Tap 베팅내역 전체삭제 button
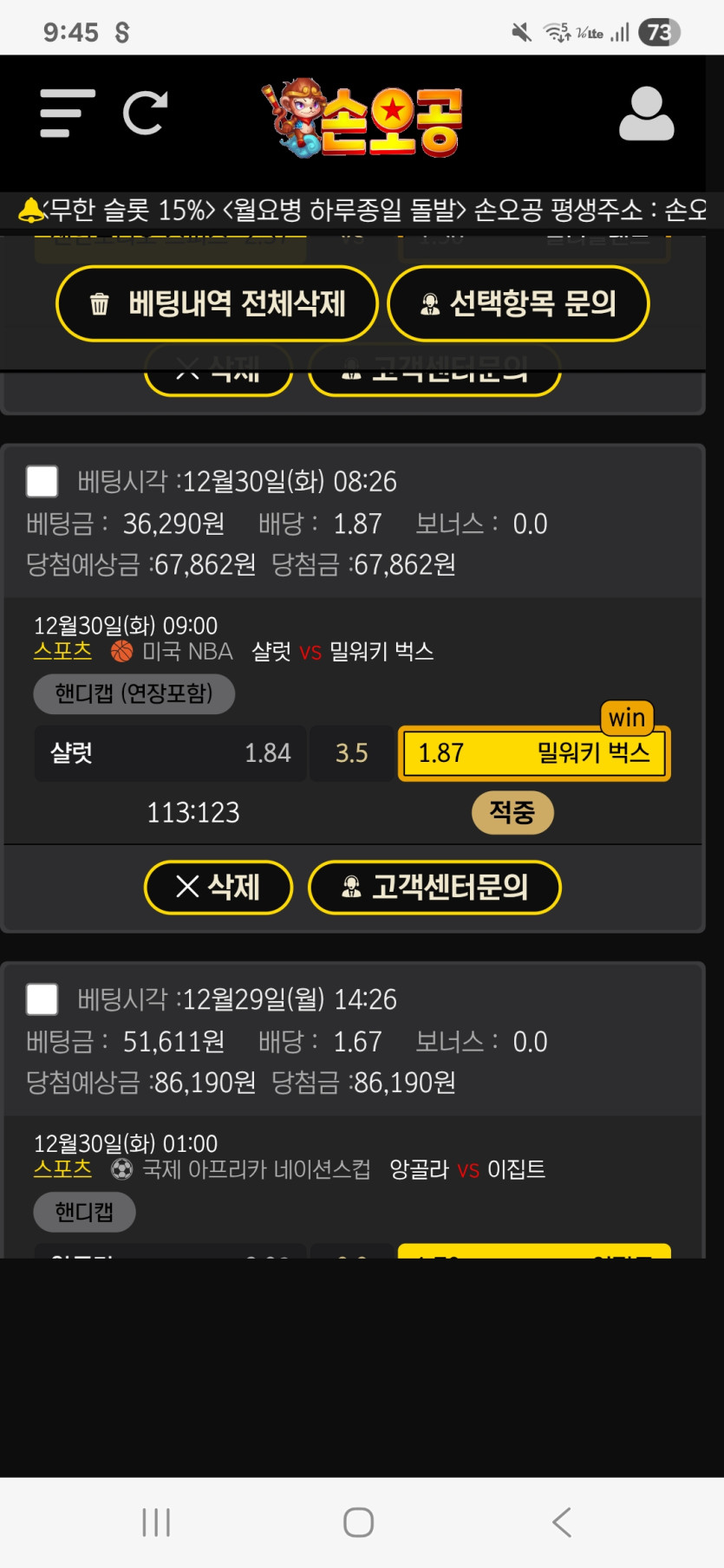This screenshot has height=1568, width=724. click(x=218, y=303)
